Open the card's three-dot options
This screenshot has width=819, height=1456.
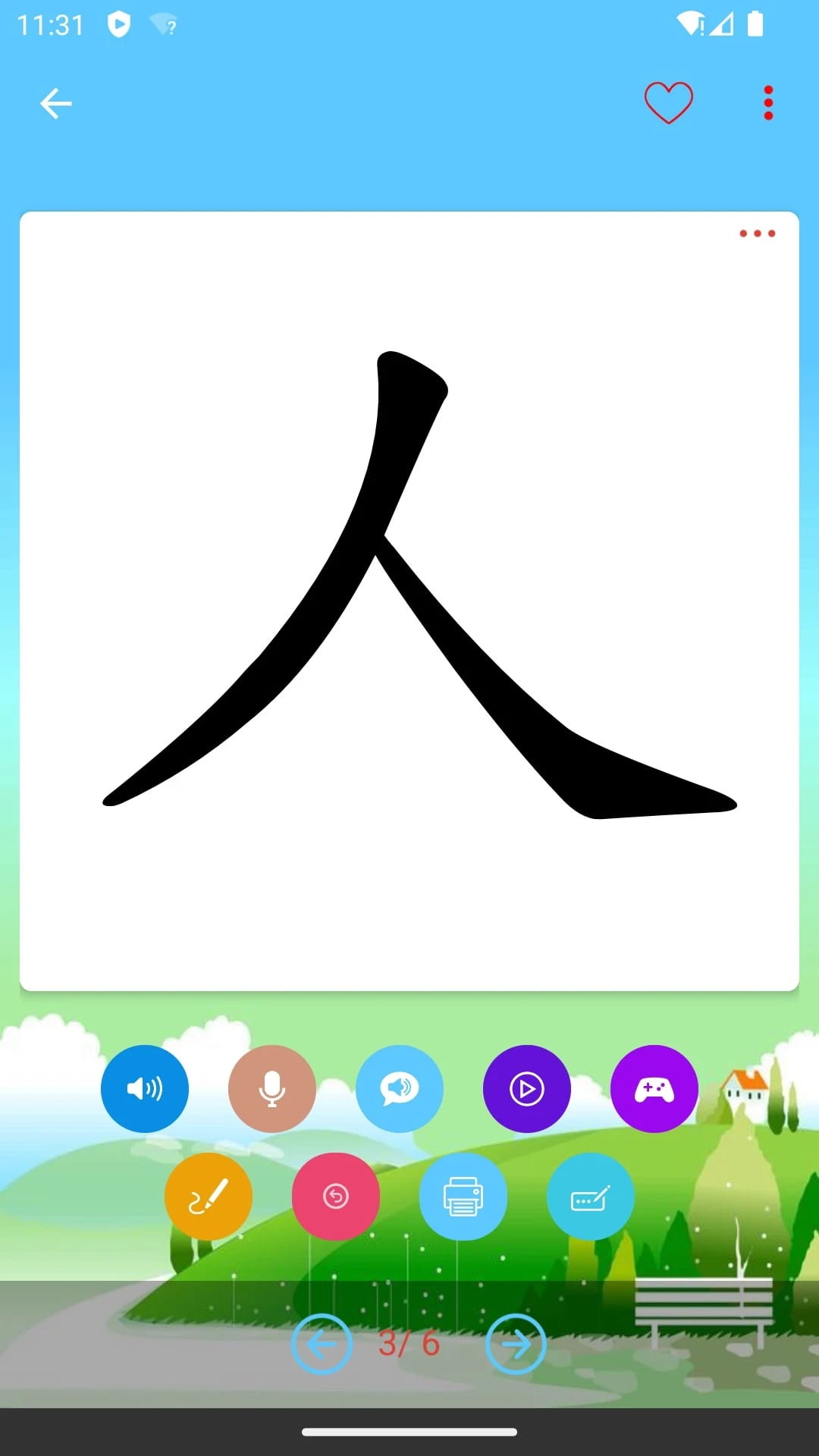point(757,234)
